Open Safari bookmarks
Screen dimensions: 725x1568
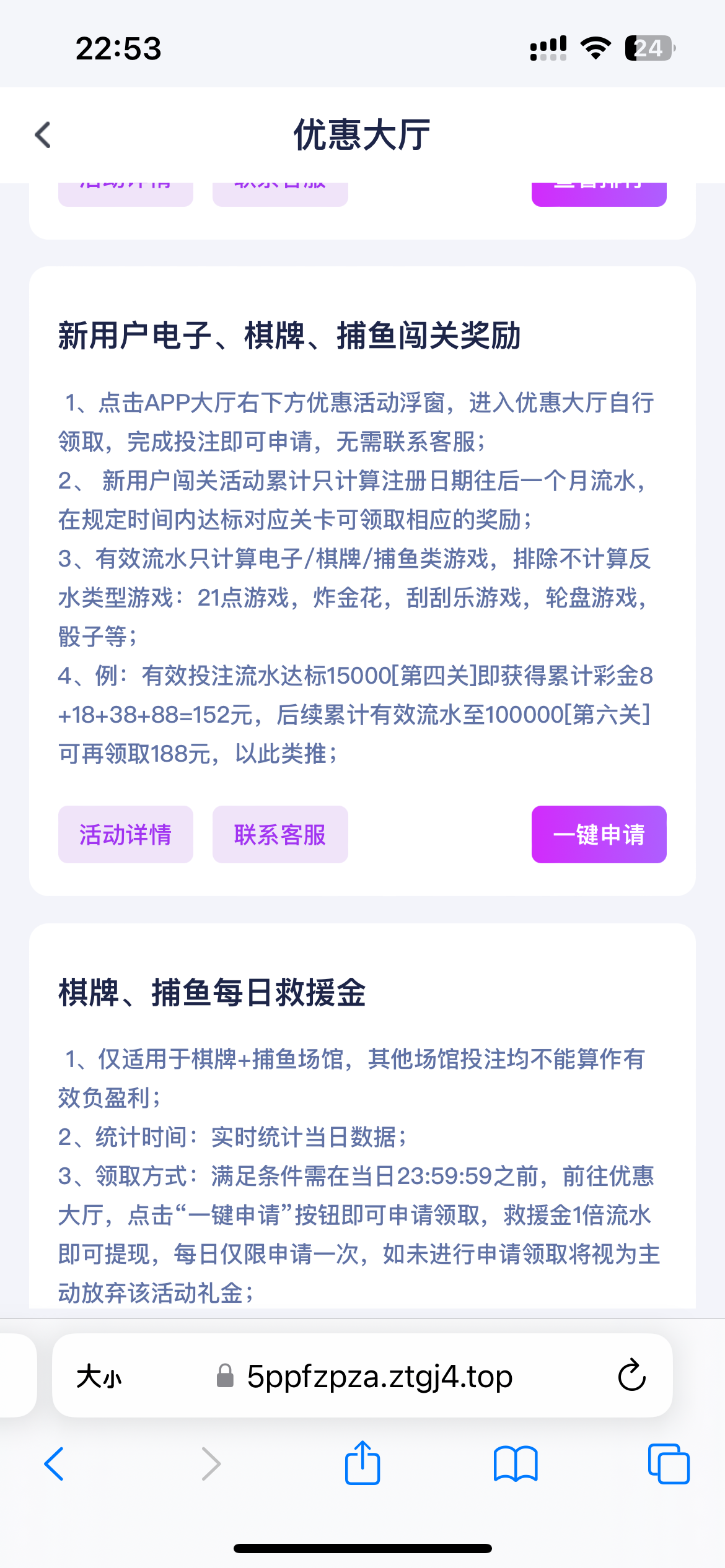tap(516, 1464)
